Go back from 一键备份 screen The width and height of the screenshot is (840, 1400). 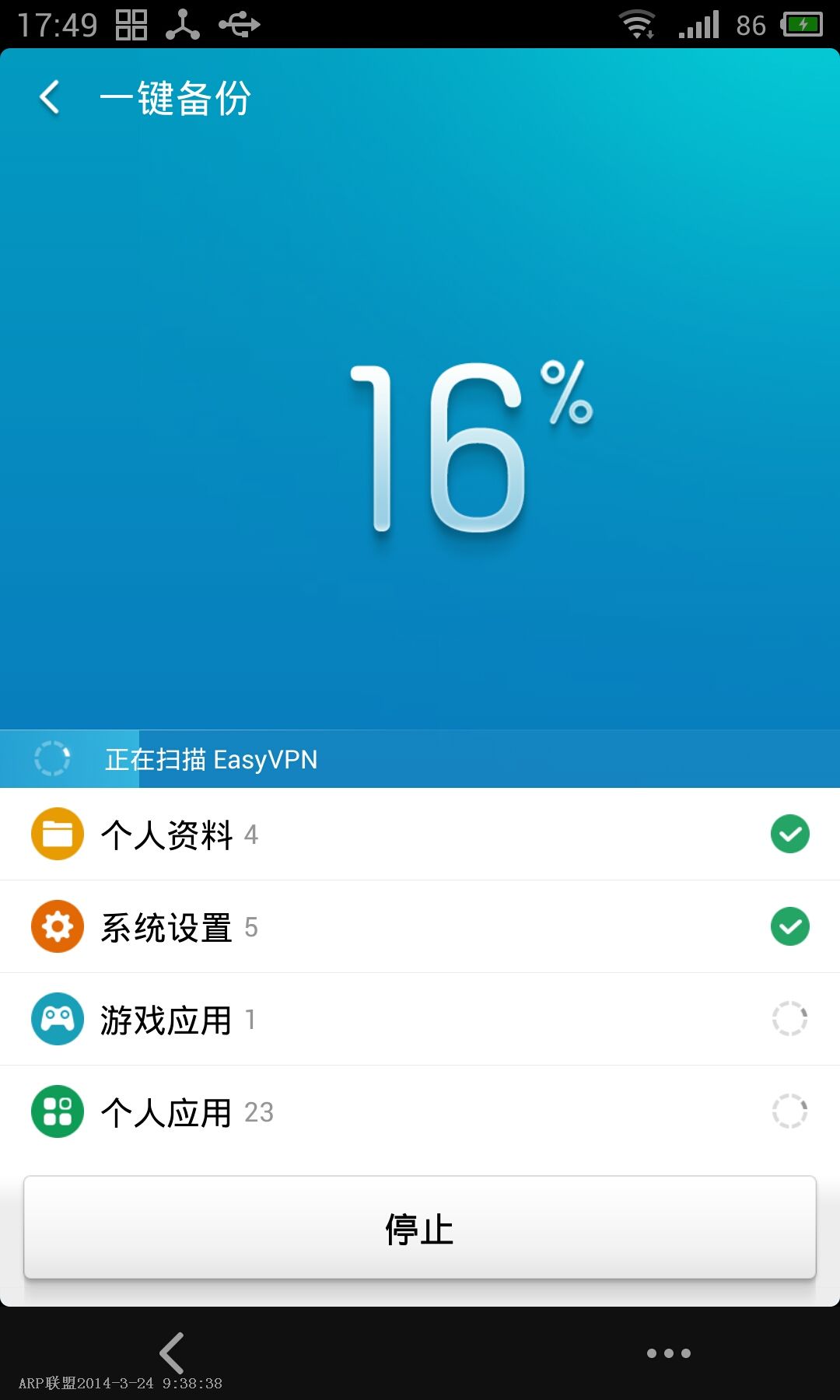(50, 98)
